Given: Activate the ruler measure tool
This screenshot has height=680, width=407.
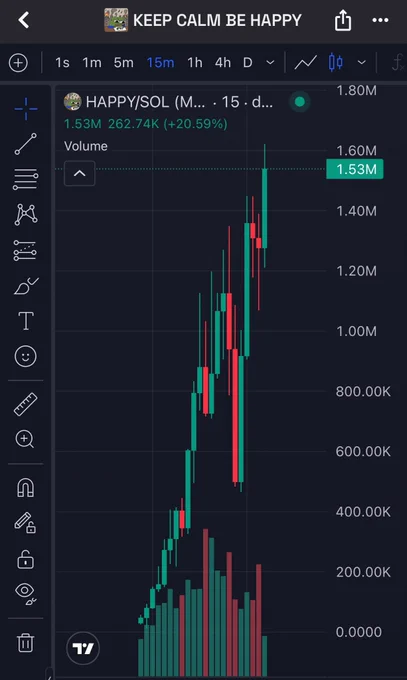Looking at the screenshot, I should pyautogui.click(x=26, y=404).
